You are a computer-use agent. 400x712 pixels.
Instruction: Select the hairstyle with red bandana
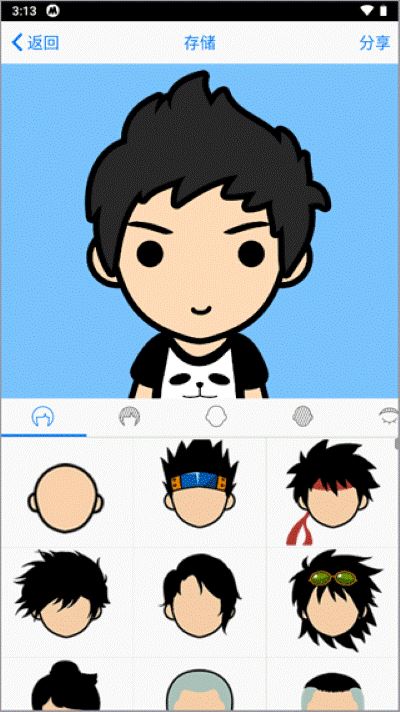333,492
